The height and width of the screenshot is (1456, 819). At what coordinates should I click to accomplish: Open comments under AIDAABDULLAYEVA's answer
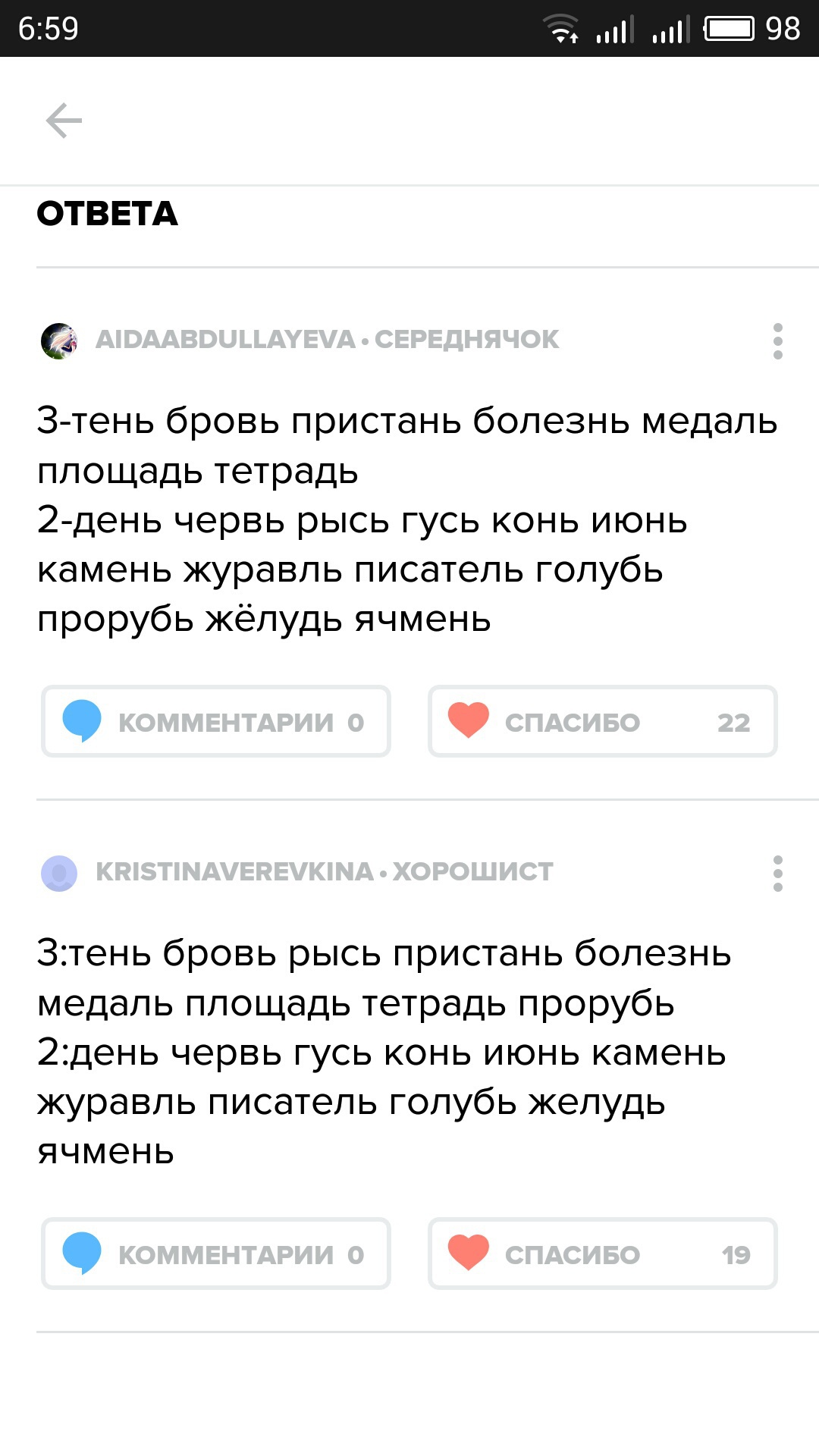click(x=216, y=722)
